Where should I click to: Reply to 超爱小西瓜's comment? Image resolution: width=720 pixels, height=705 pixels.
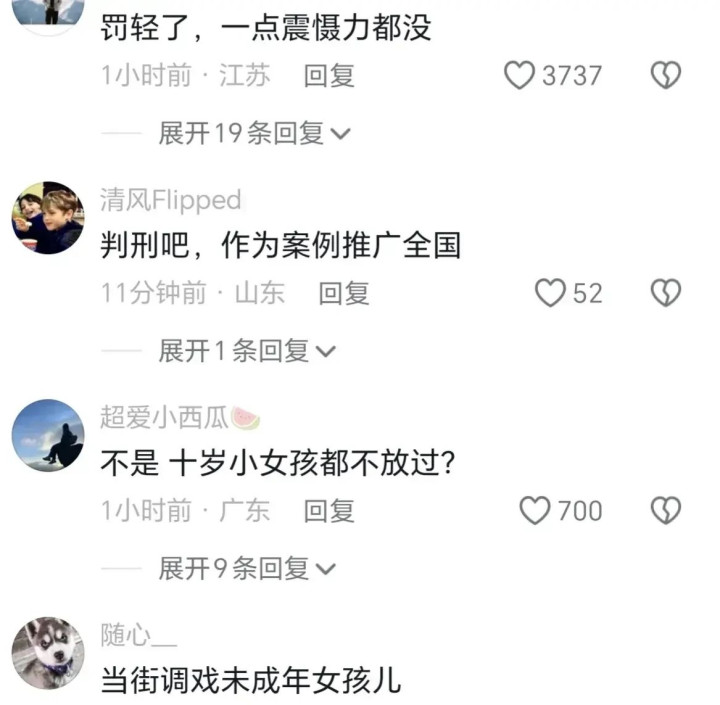[x=329, y=511]
